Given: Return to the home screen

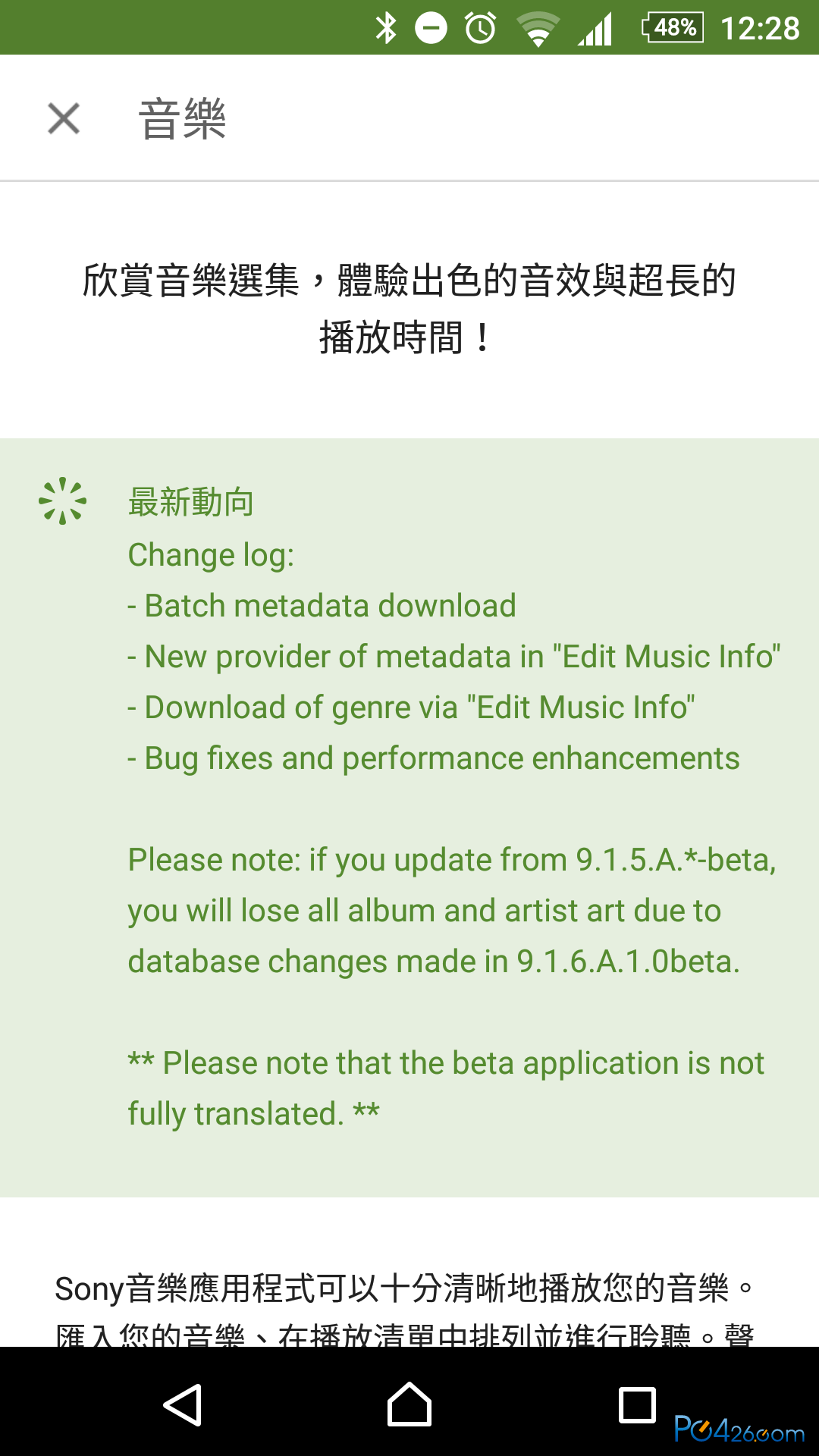Looking at the screenshot, I should [409, 1404].
